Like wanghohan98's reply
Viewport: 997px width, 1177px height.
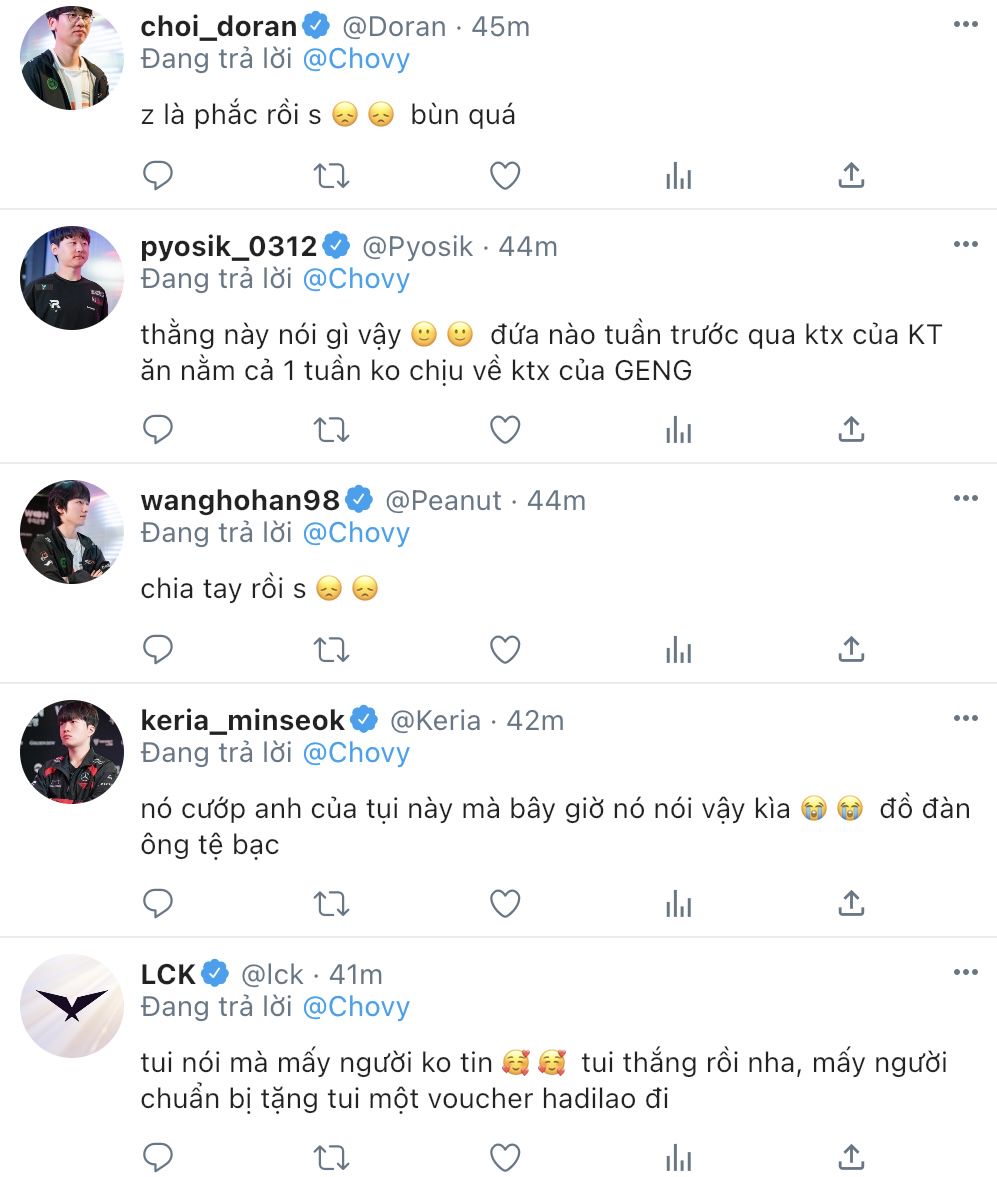[505, 650]
